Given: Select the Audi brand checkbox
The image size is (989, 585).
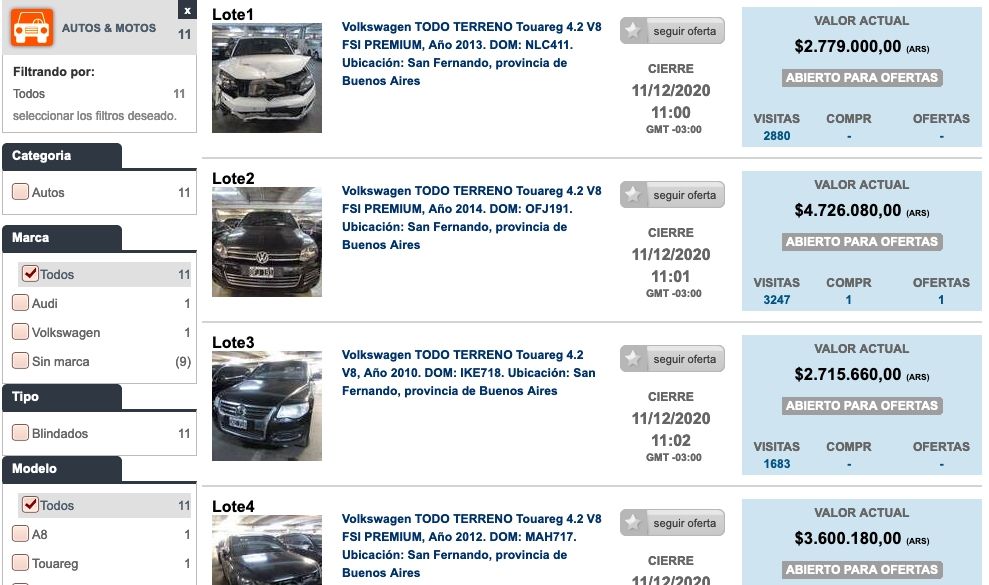Looking at the screenshot, I should pos(20,303).
